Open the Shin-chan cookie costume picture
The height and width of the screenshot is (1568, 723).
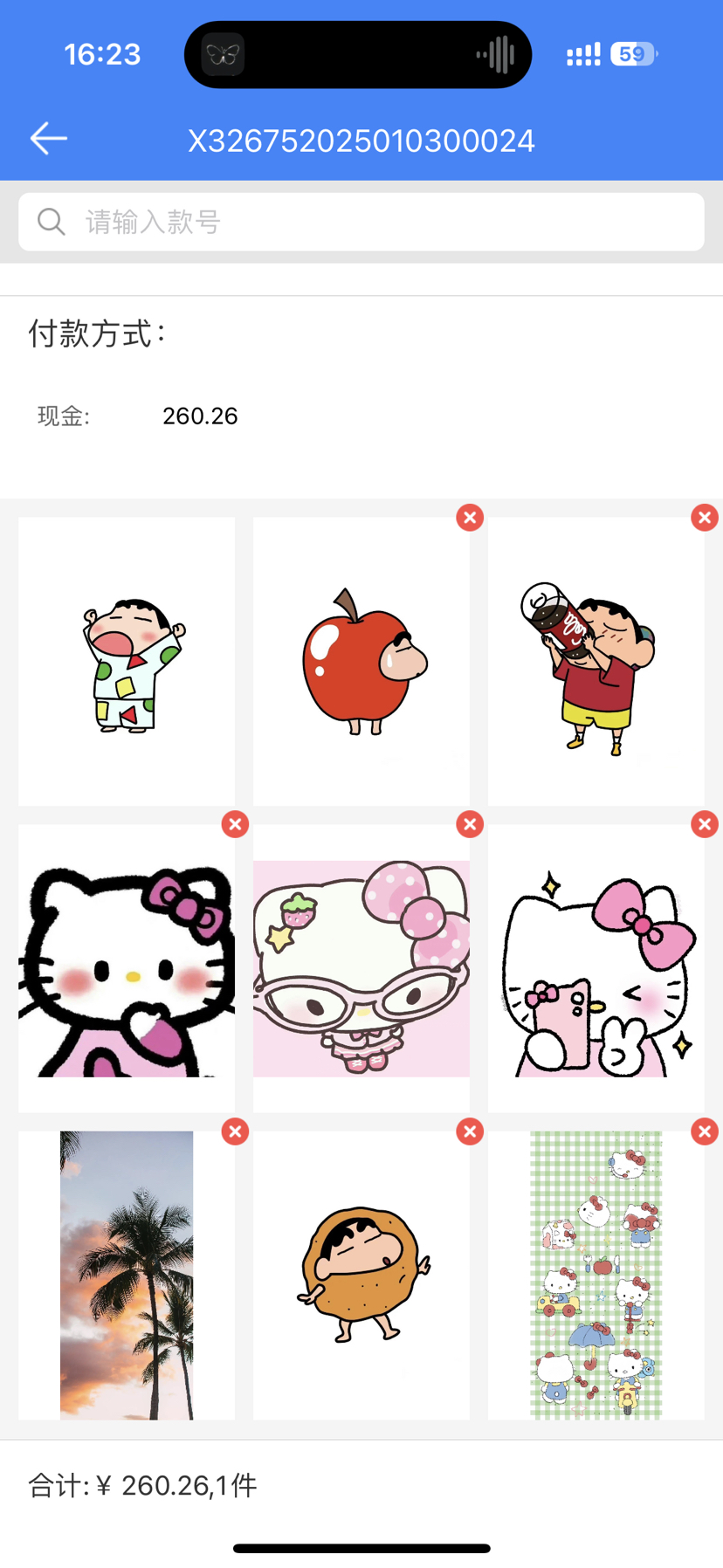pyautogui.click(x=361, y=1275)
